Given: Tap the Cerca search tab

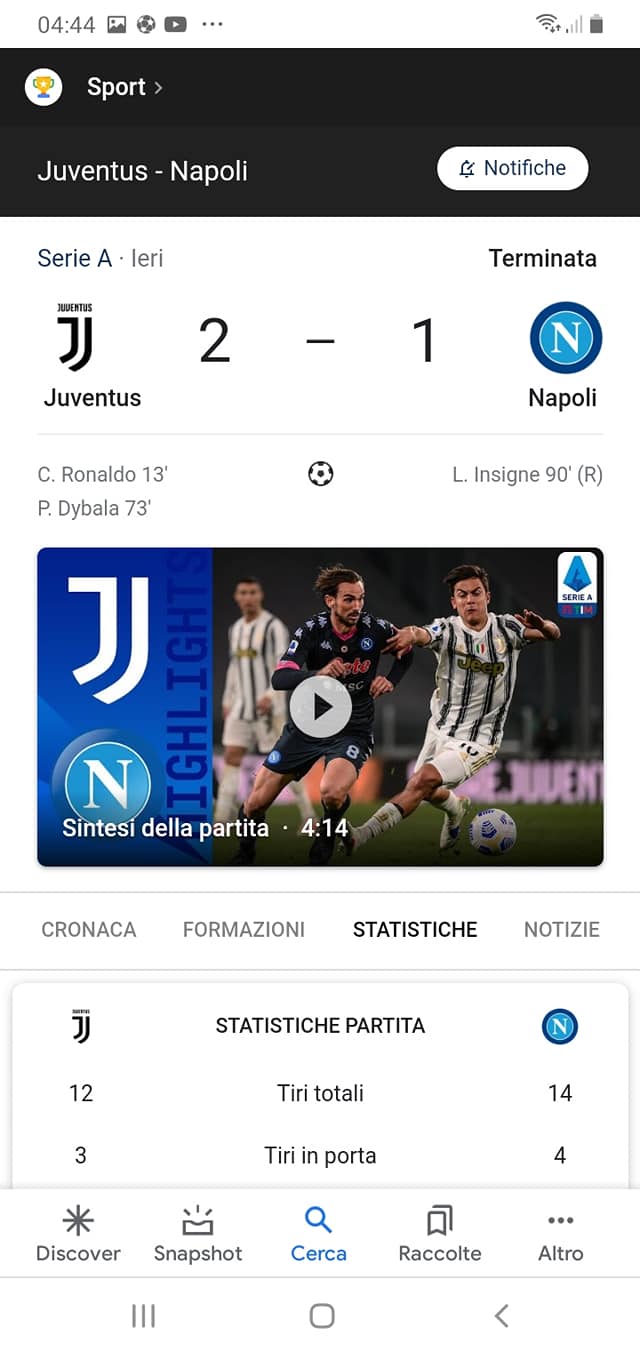Looking at the screenshot, I should [x=319, y=1234].
